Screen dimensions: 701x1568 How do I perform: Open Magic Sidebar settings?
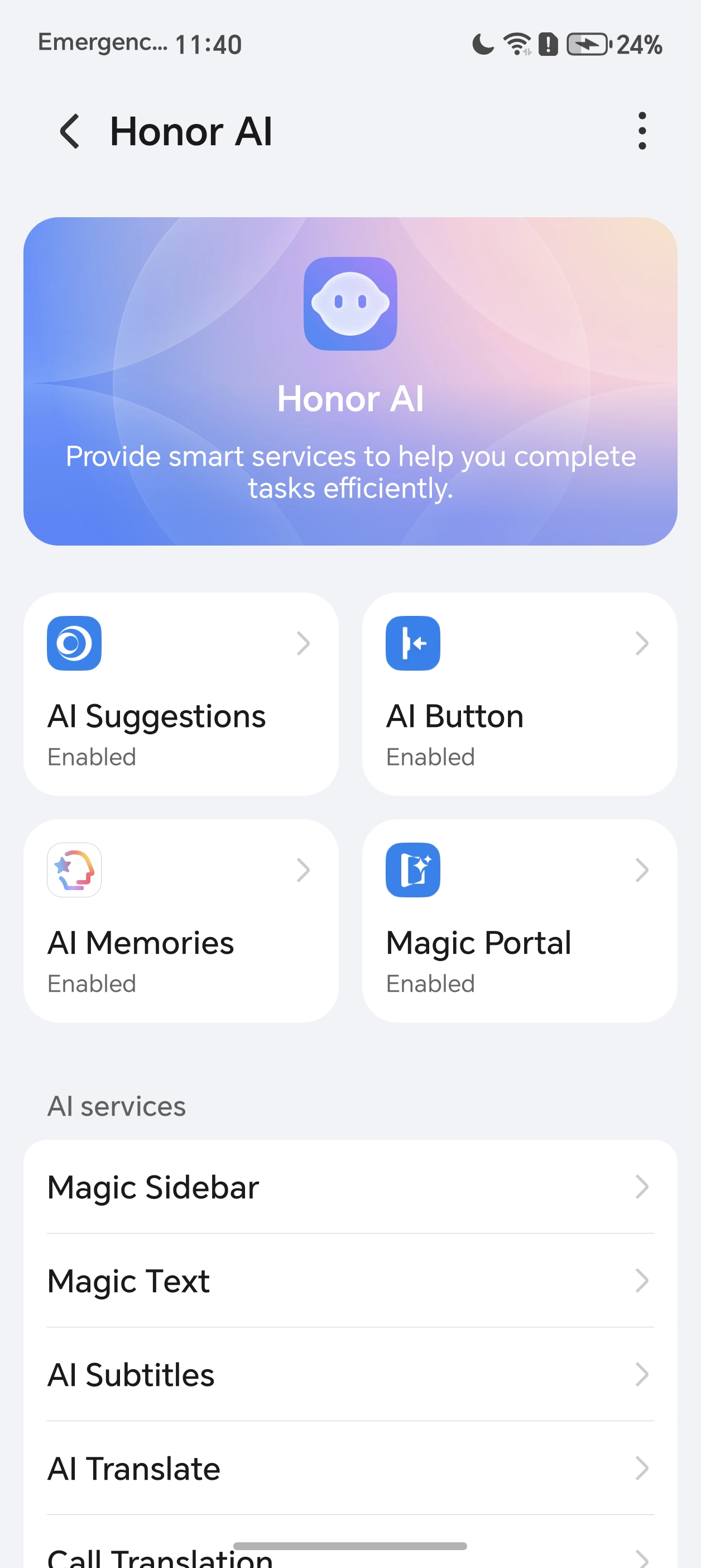coord(350,1187)
